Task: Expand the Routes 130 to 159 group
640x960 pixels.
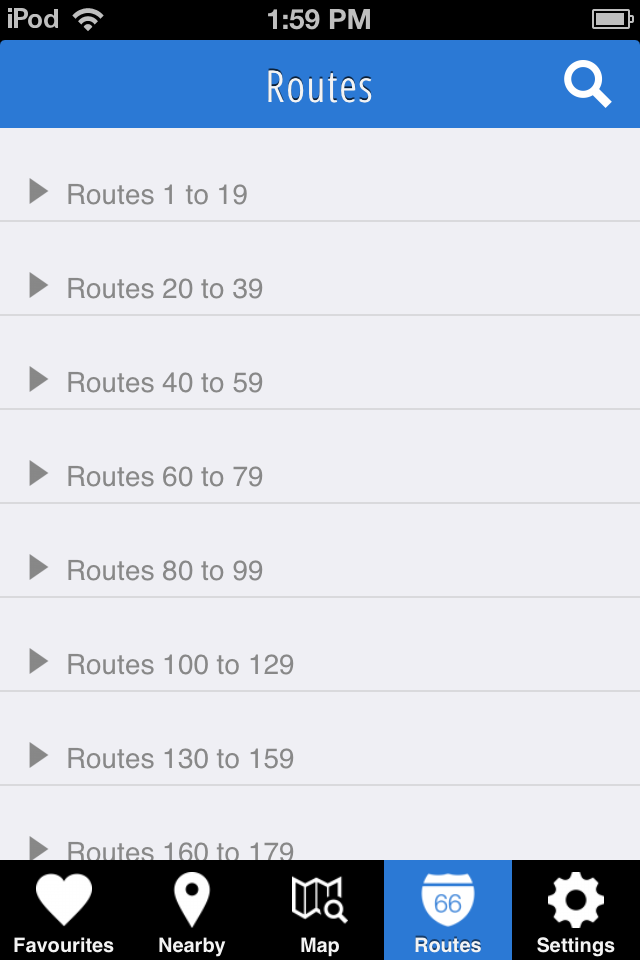Action: tap(180, 758)
